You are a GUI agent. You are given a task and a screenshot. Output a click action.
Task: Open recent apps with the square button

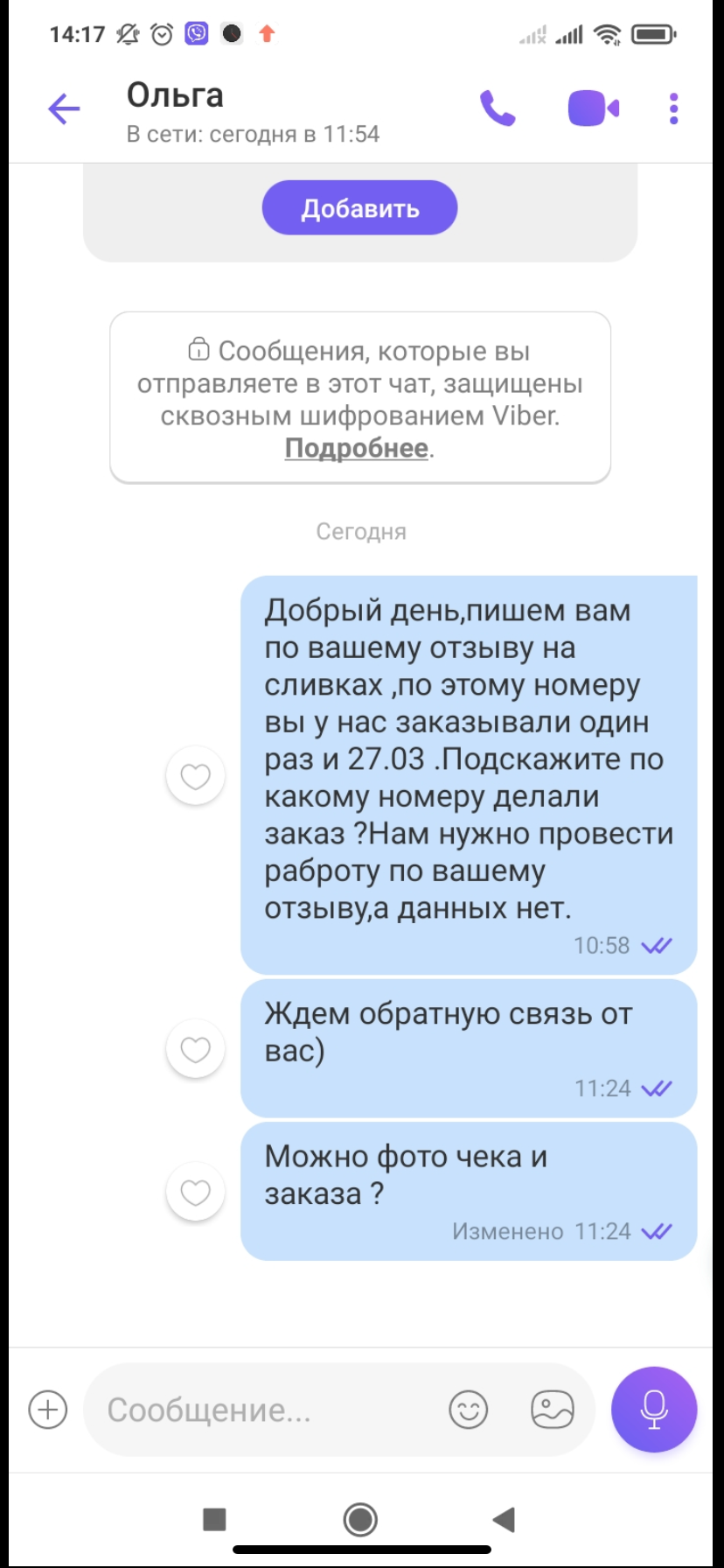[x=214, y=1520]
